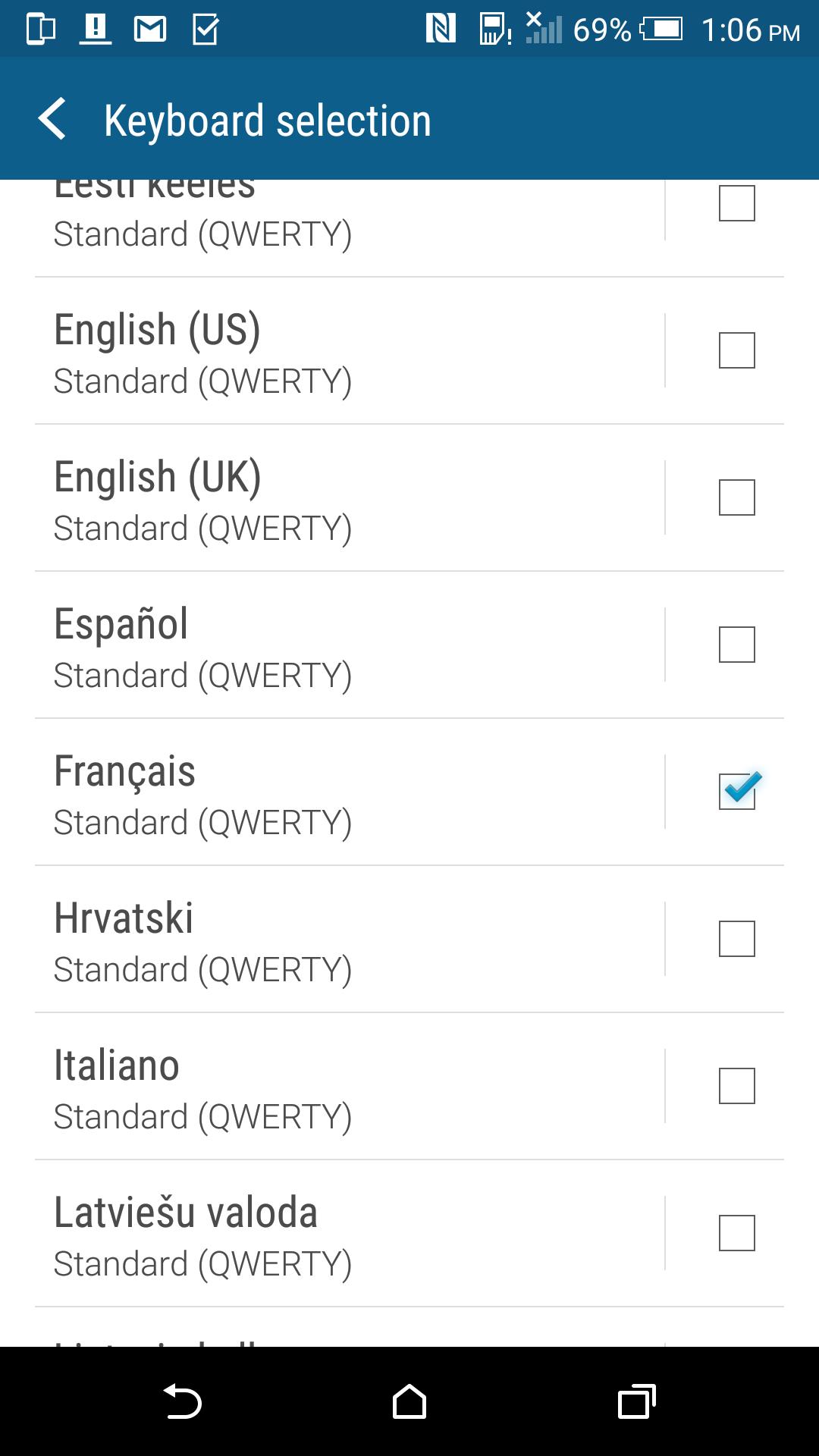The height and width of the screenshot is (1456, 819).
Task: Tap the screen rotation icon in status bar
Action: [39, 29]
